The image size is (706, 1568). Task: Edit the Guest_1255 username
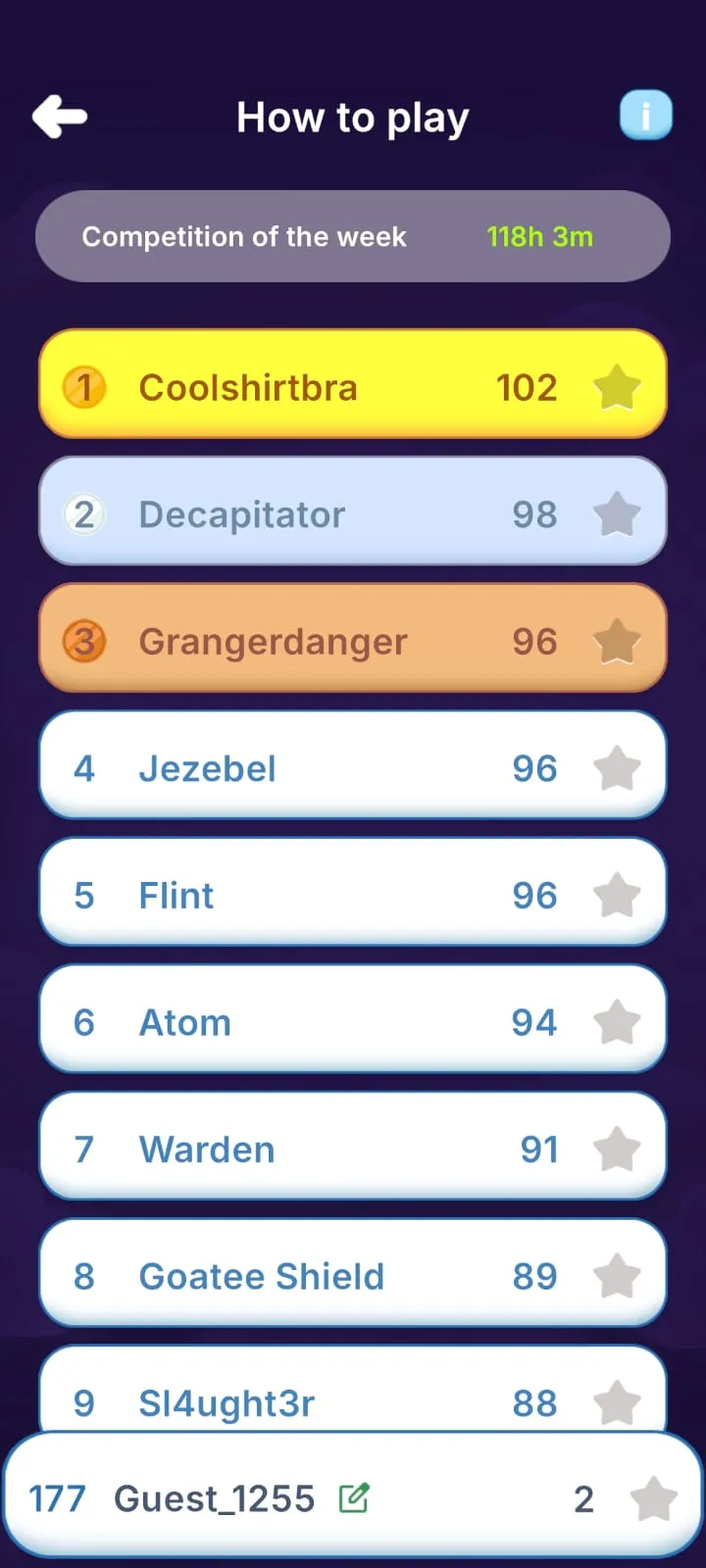coord(353,1497)
